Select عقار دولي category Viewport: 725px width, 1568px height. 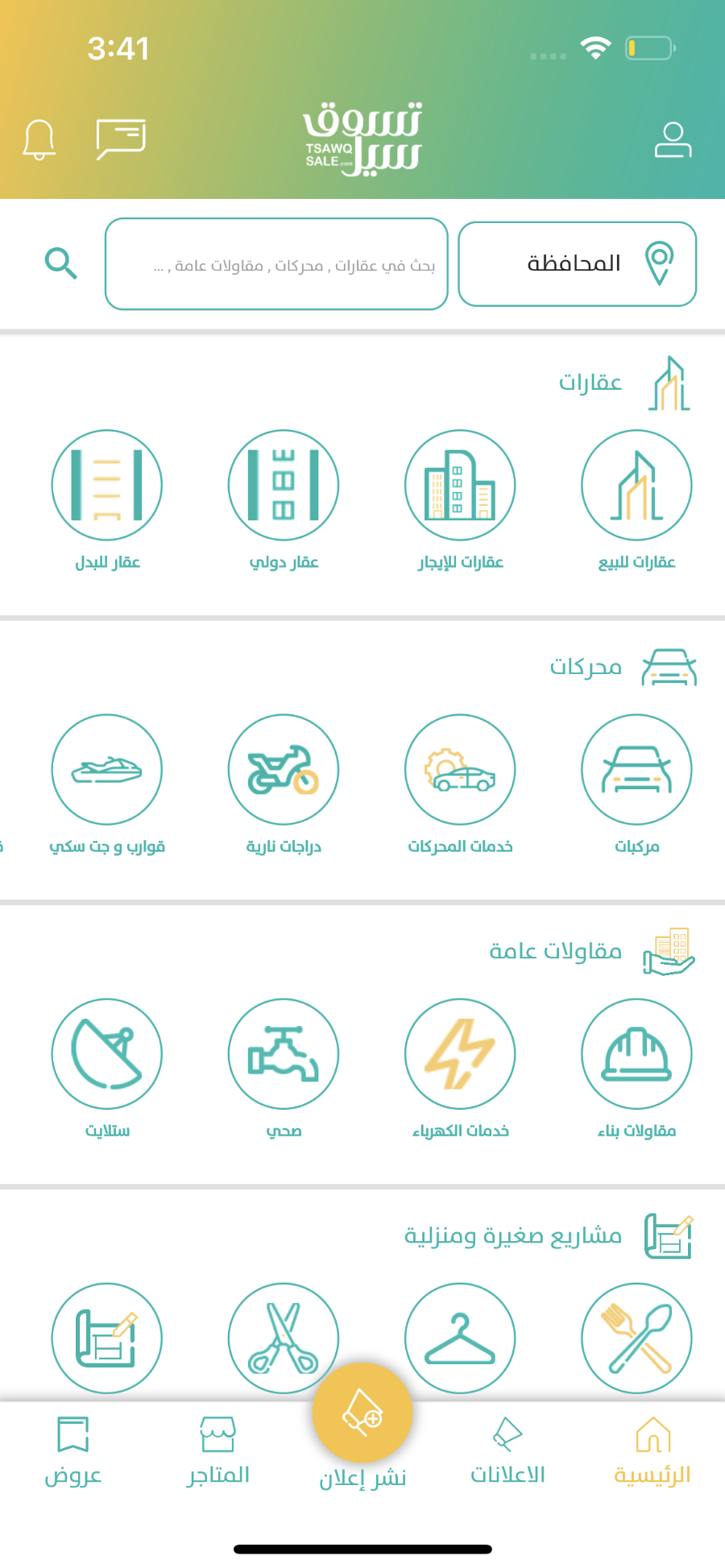pyautogui.click(x=284, y=499)
